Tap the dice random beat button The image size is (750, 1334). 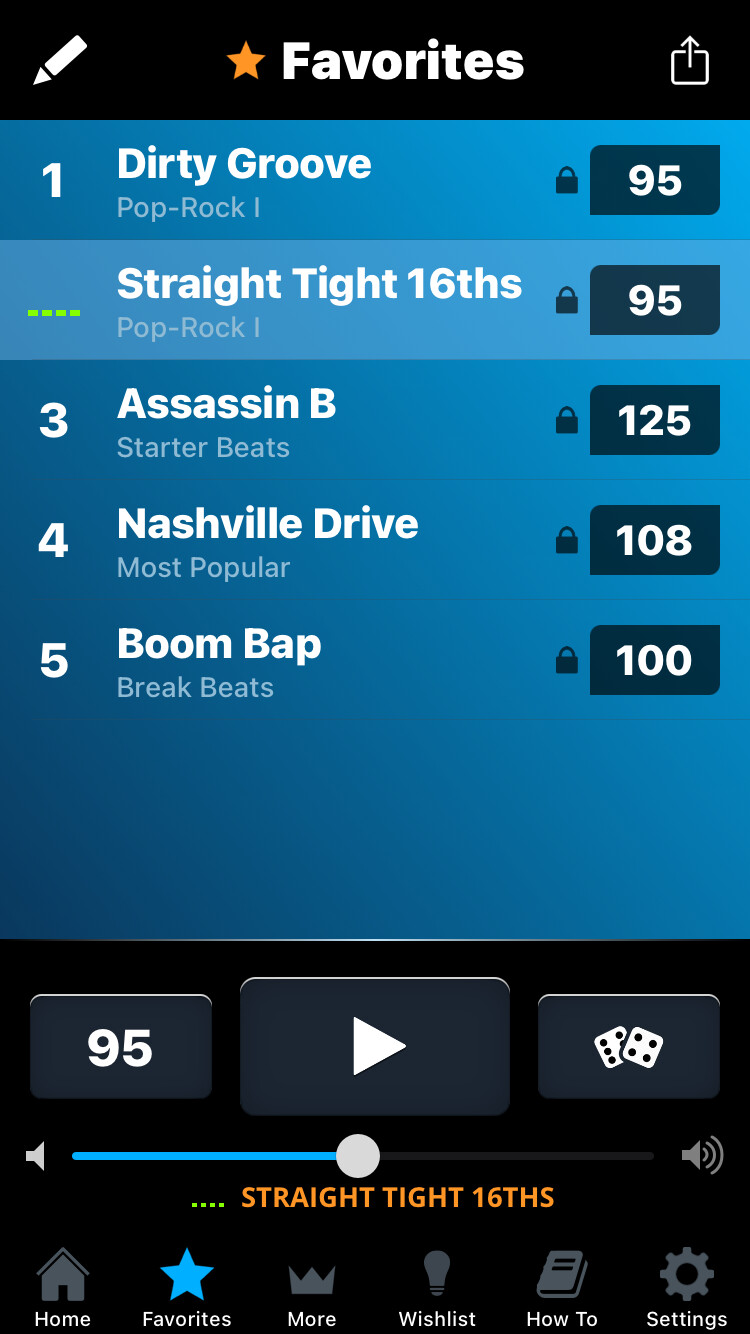(628, 1047)
